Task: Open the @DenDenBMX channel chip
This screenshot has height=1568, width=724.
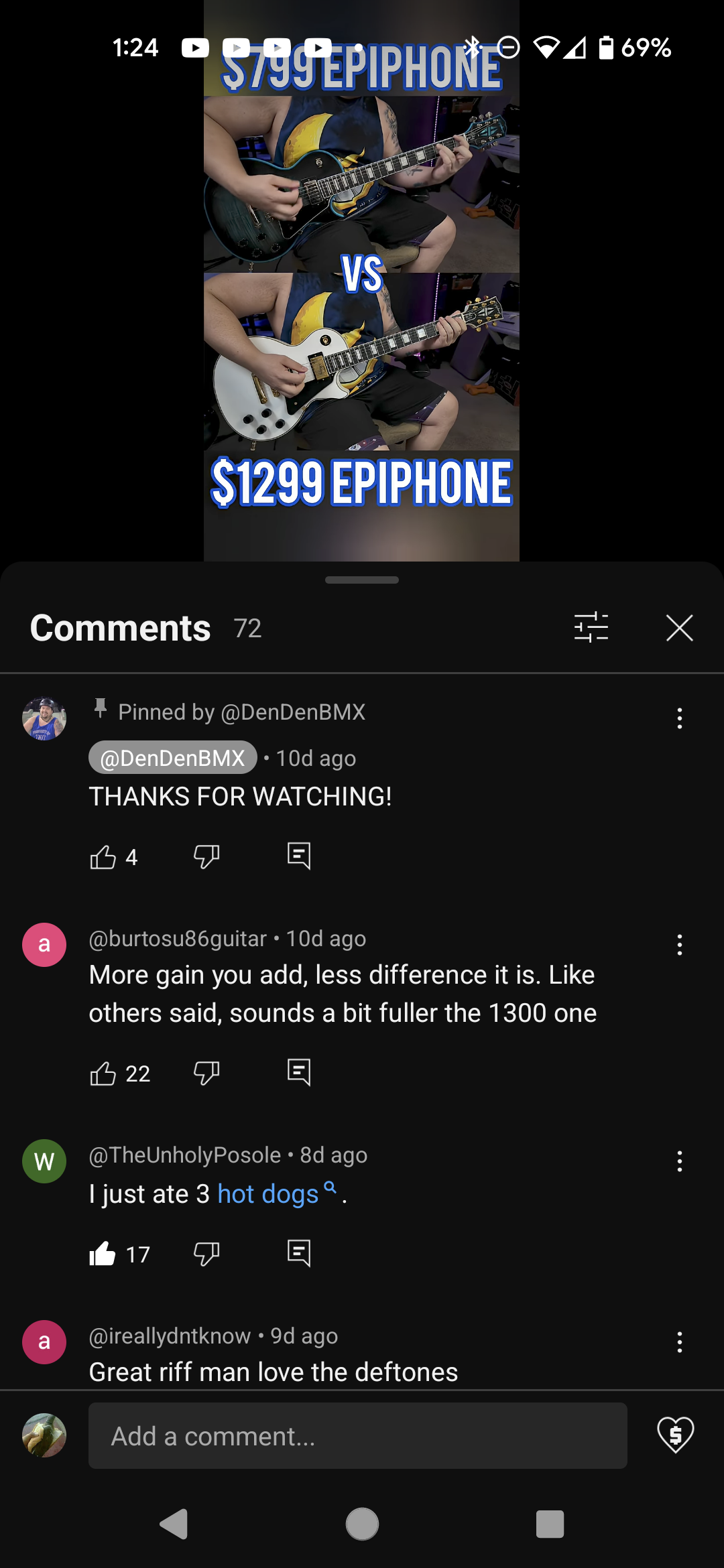Action: [x=172, y=758]
